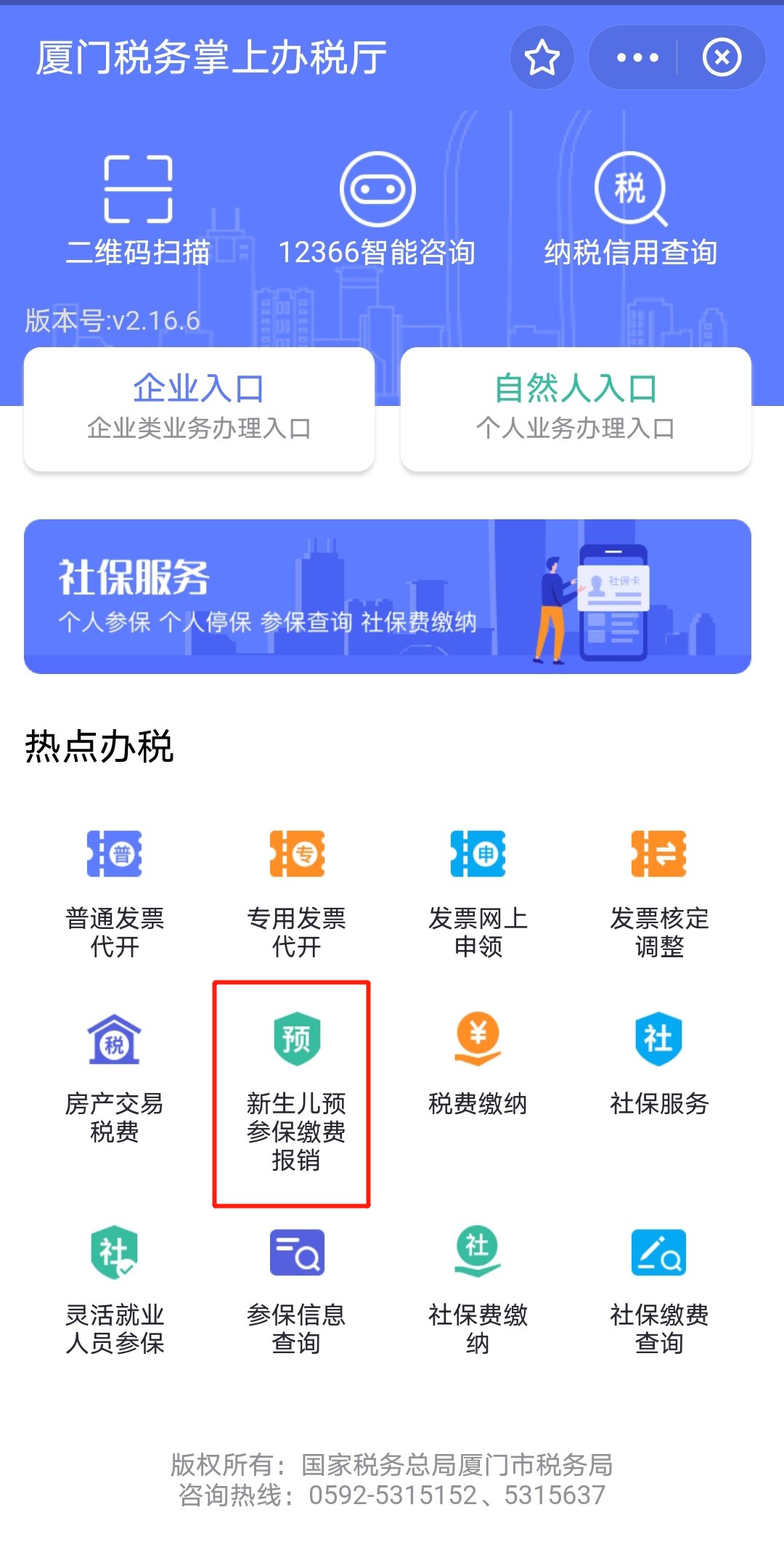Open 发票核定调整
The width and height of the screenshot is (784, 1563).
pos(659,893)
